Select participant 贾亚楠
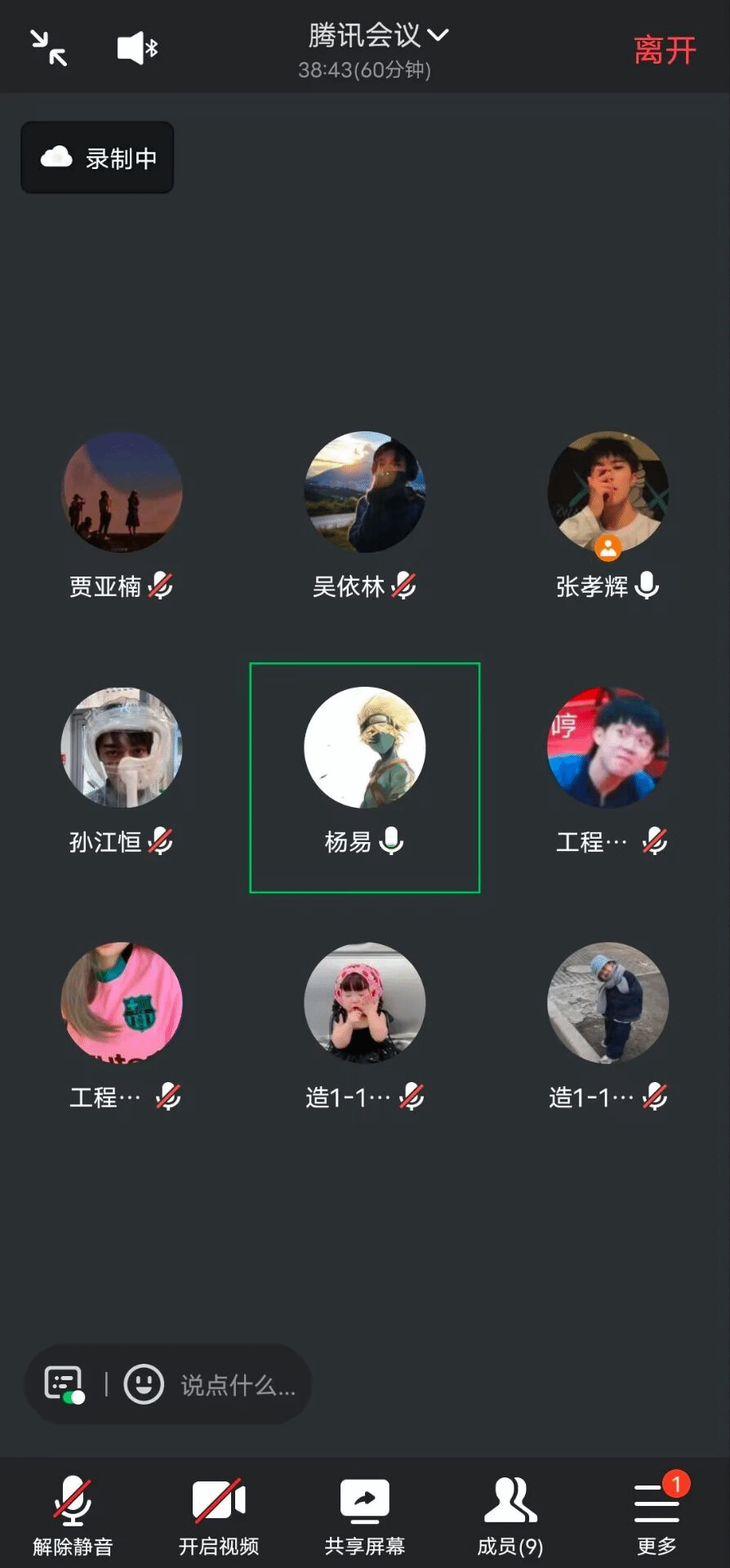 pyautogui.click(x=122, y=492)
